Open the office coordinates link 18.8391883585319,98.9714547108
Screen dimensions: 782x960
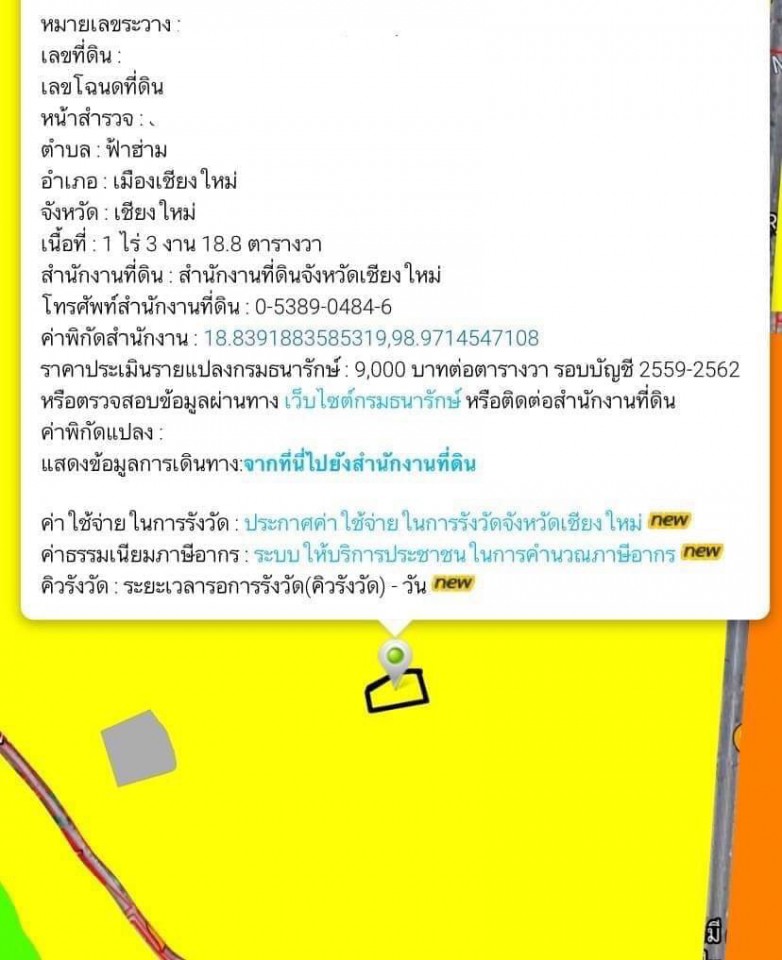(x=371, y=338)
